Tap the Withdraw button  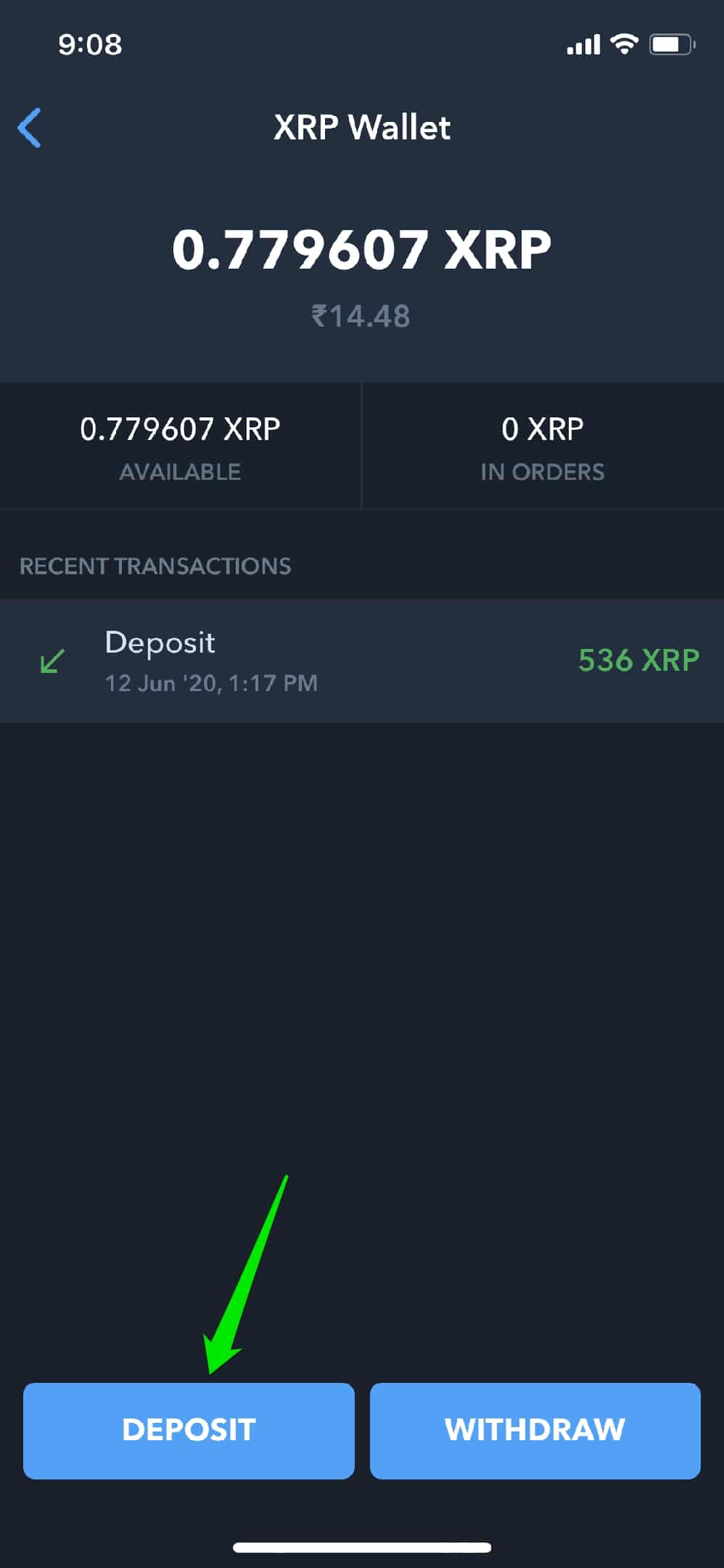[x=535, y=1430]
